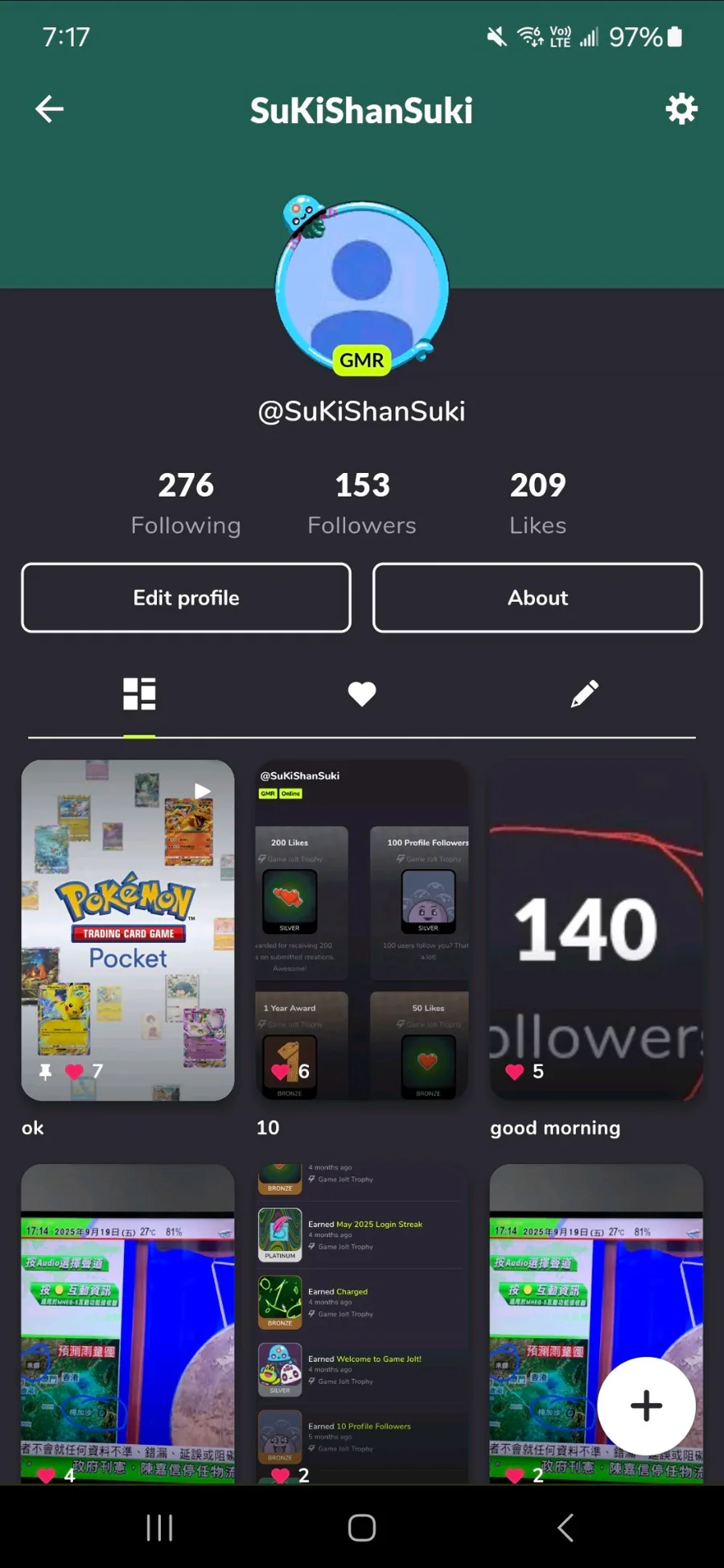View the 276 Following list
This screenshot has height=1568, width=724.
coord(186,503)
